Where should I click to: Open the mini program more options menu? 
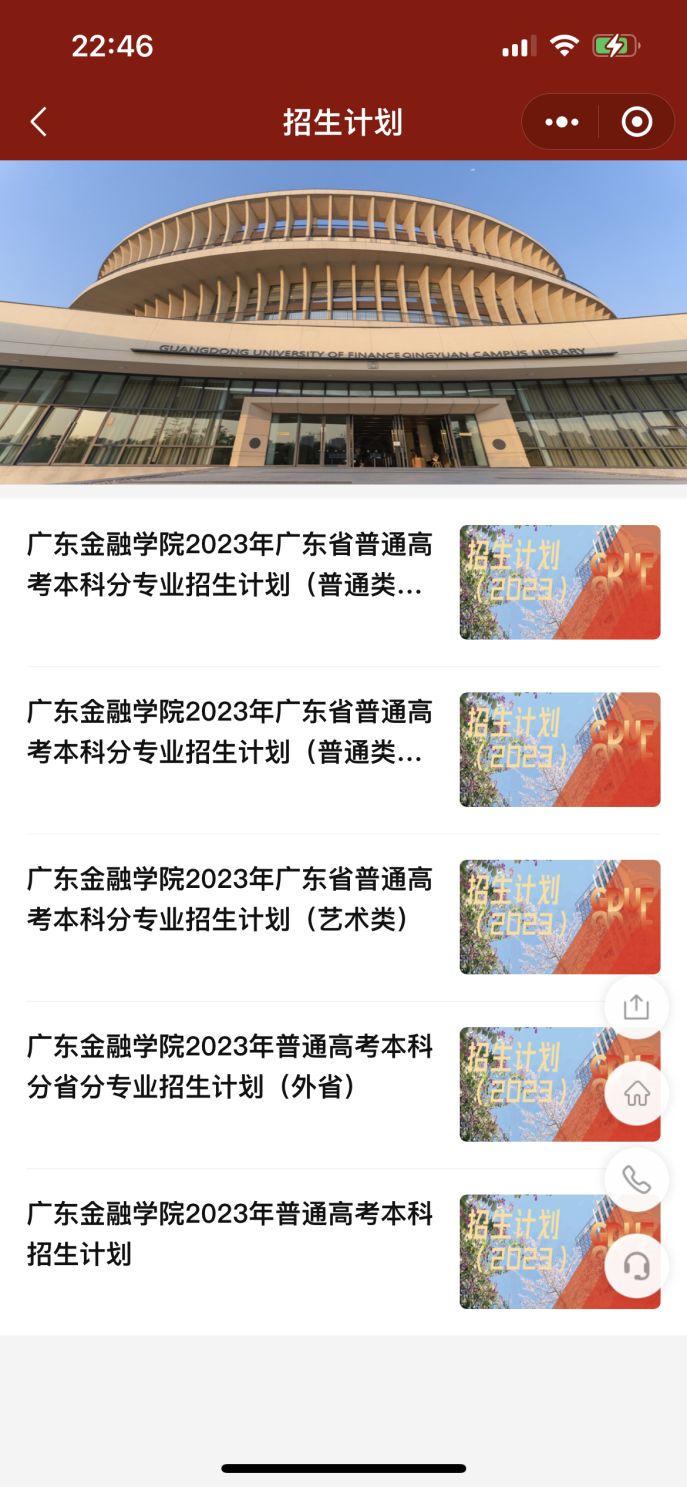pos(561,122)
